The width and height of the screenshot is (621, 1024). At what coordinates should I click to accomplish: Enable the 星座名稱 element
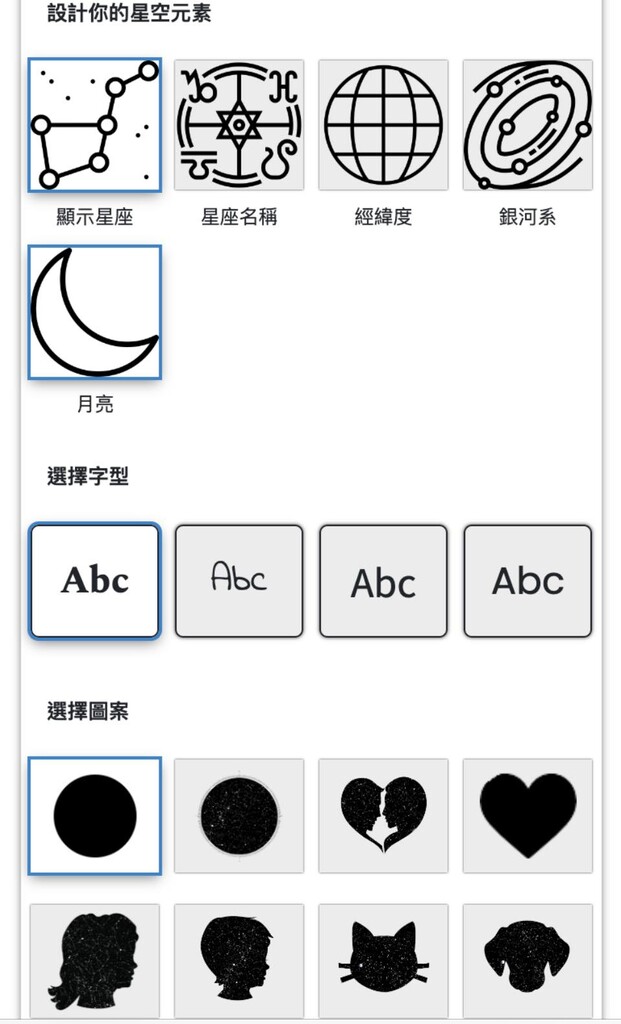(x=239, y=125)
